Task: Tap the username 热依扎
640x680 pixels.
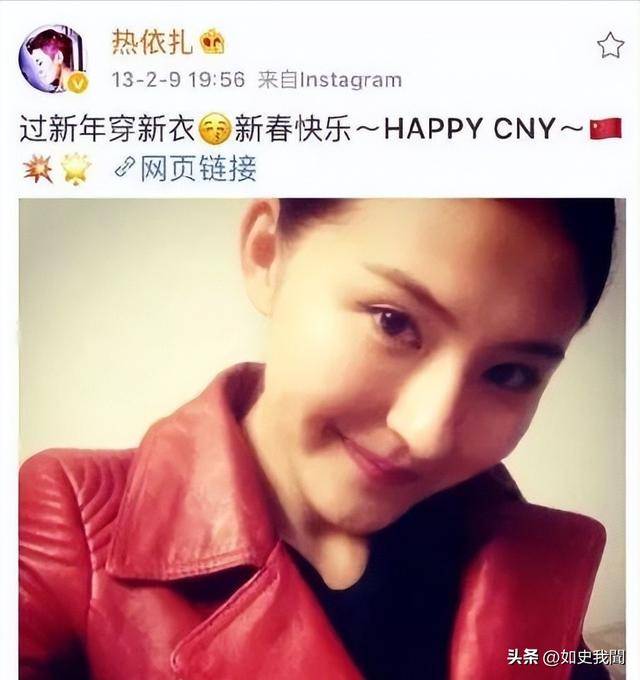Action: [150, 43]
